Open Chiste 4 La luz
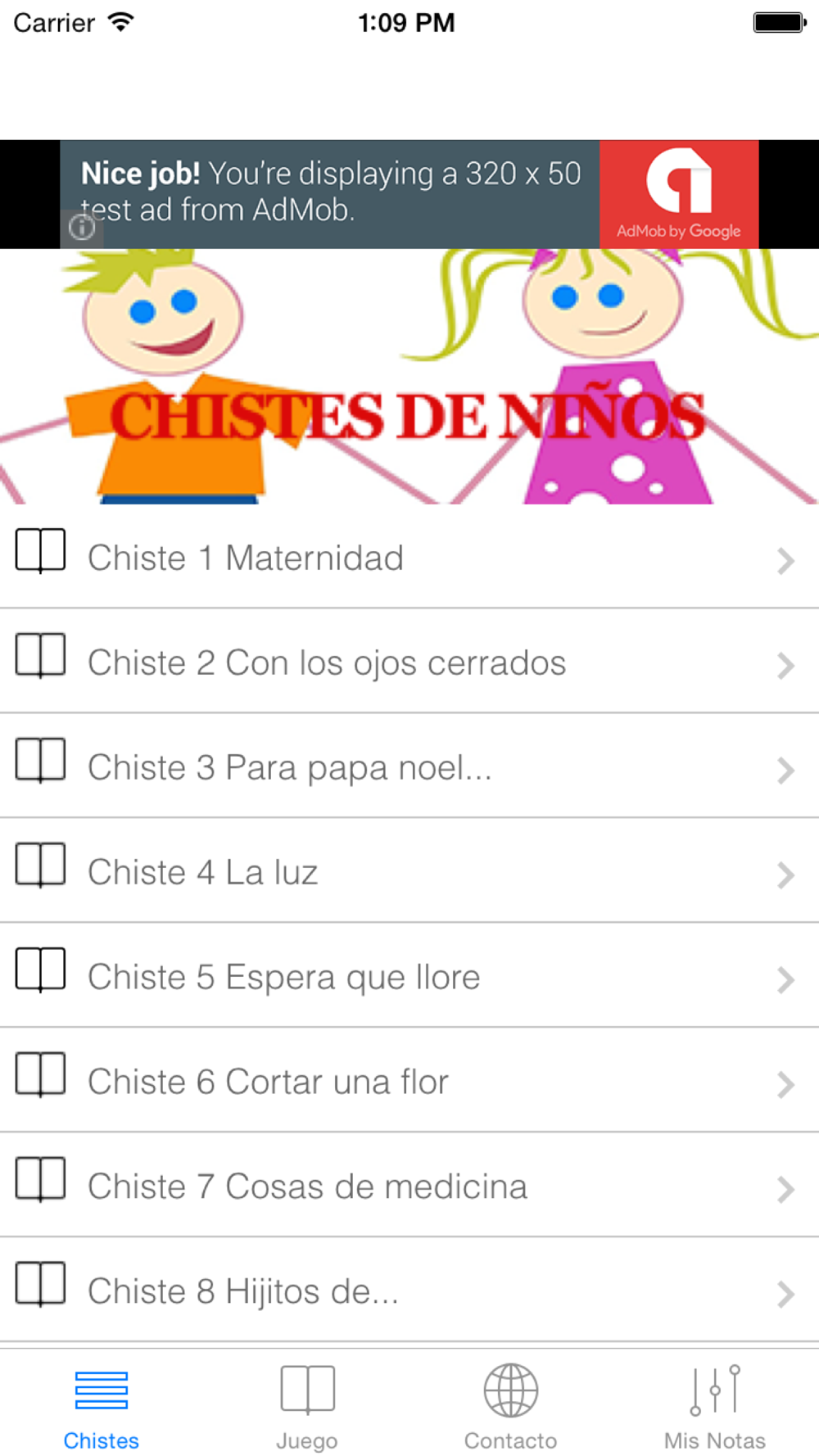Image resolution: width=819 pixels, height=1456 pixels. tap(409, 871)
